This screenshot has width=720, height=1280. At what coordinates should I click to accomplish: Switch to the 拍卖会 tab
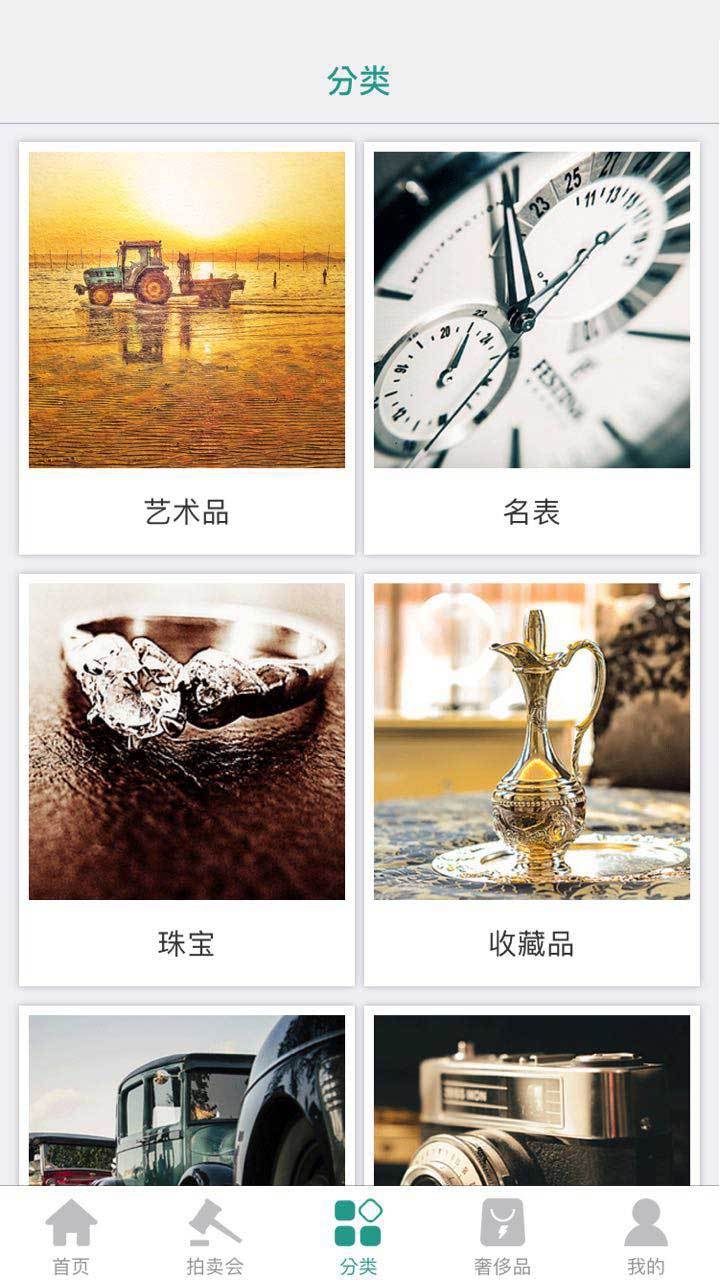pos(215,1236)
